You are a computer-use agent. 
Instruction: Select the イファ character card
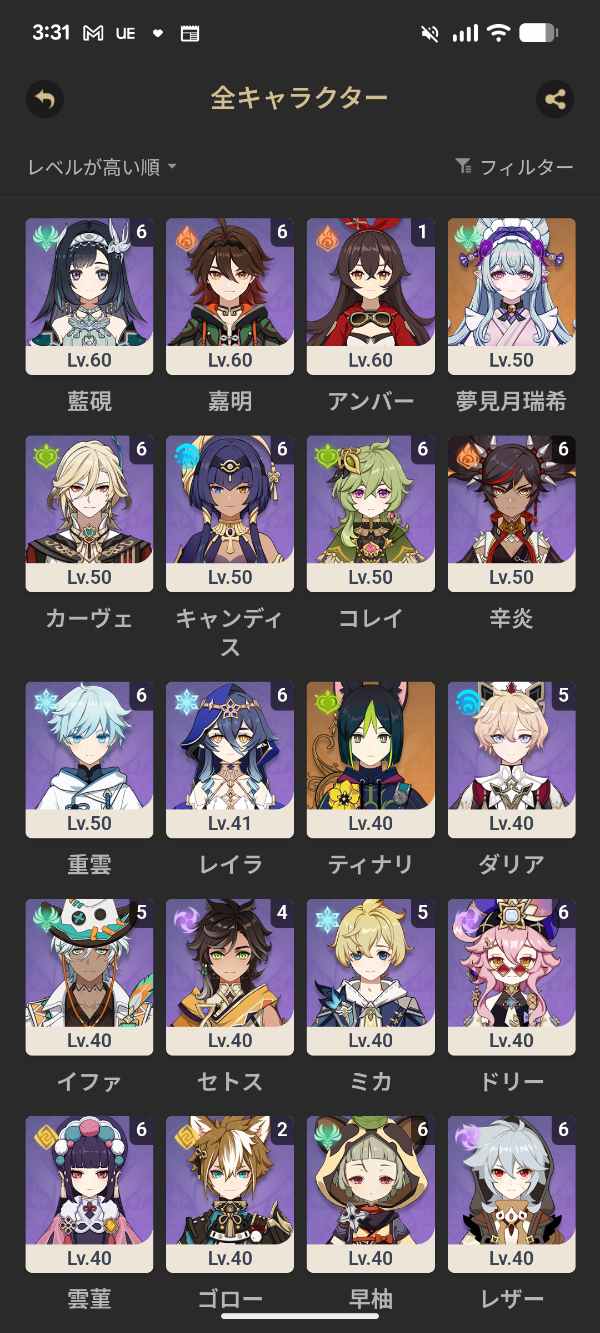click(x=89, y=976)
